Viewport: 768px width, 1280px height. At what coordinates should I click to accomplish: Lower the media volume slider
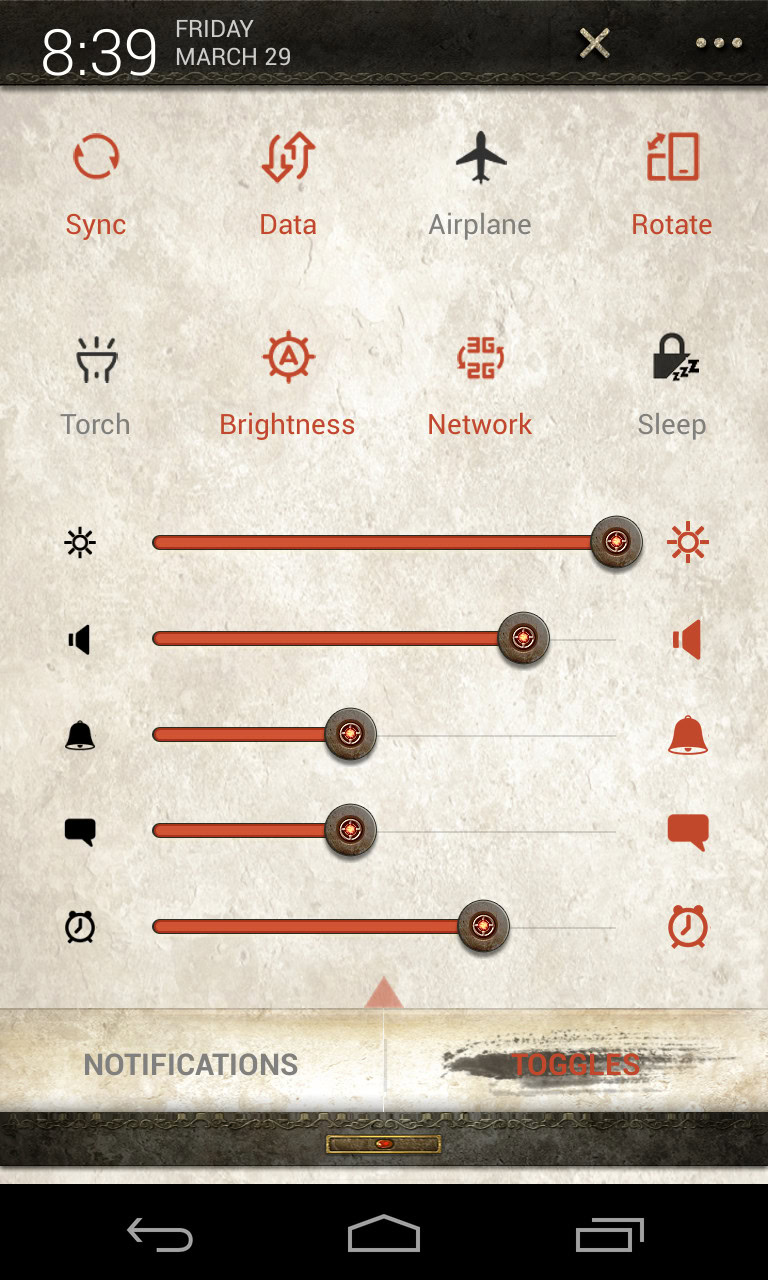click(300, 639)
